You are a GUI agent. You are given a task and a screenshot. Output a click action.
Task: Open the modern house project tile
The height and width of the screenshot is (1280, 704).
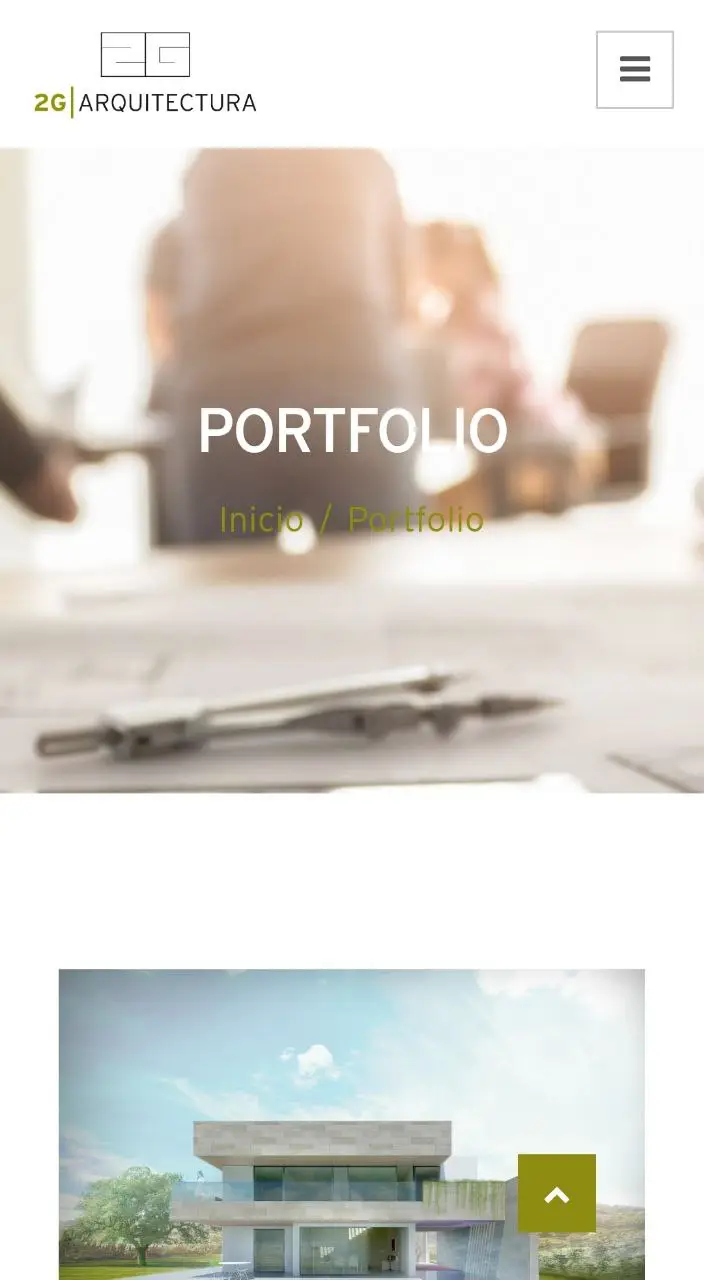pos(352,1124)
